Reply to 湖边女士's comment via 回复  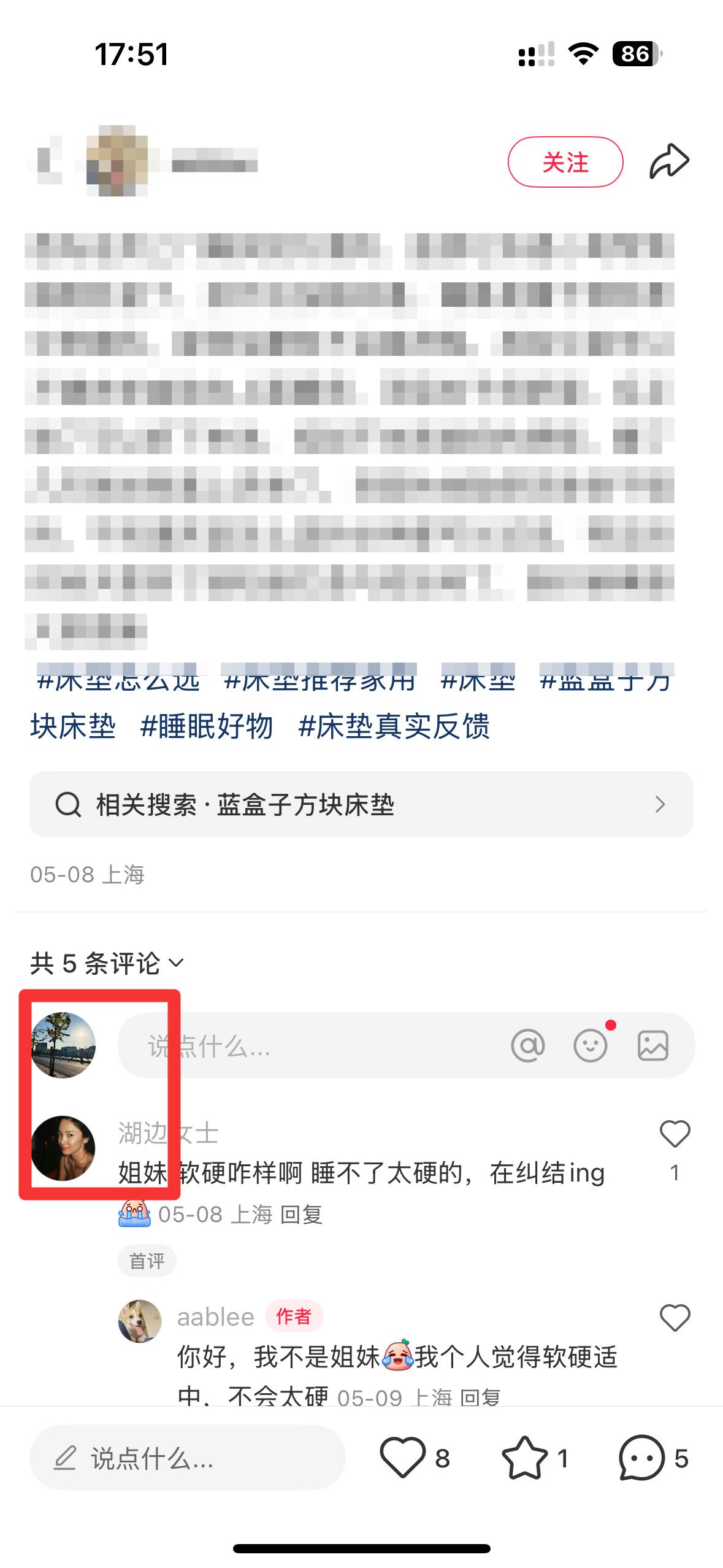[301, 1214]
